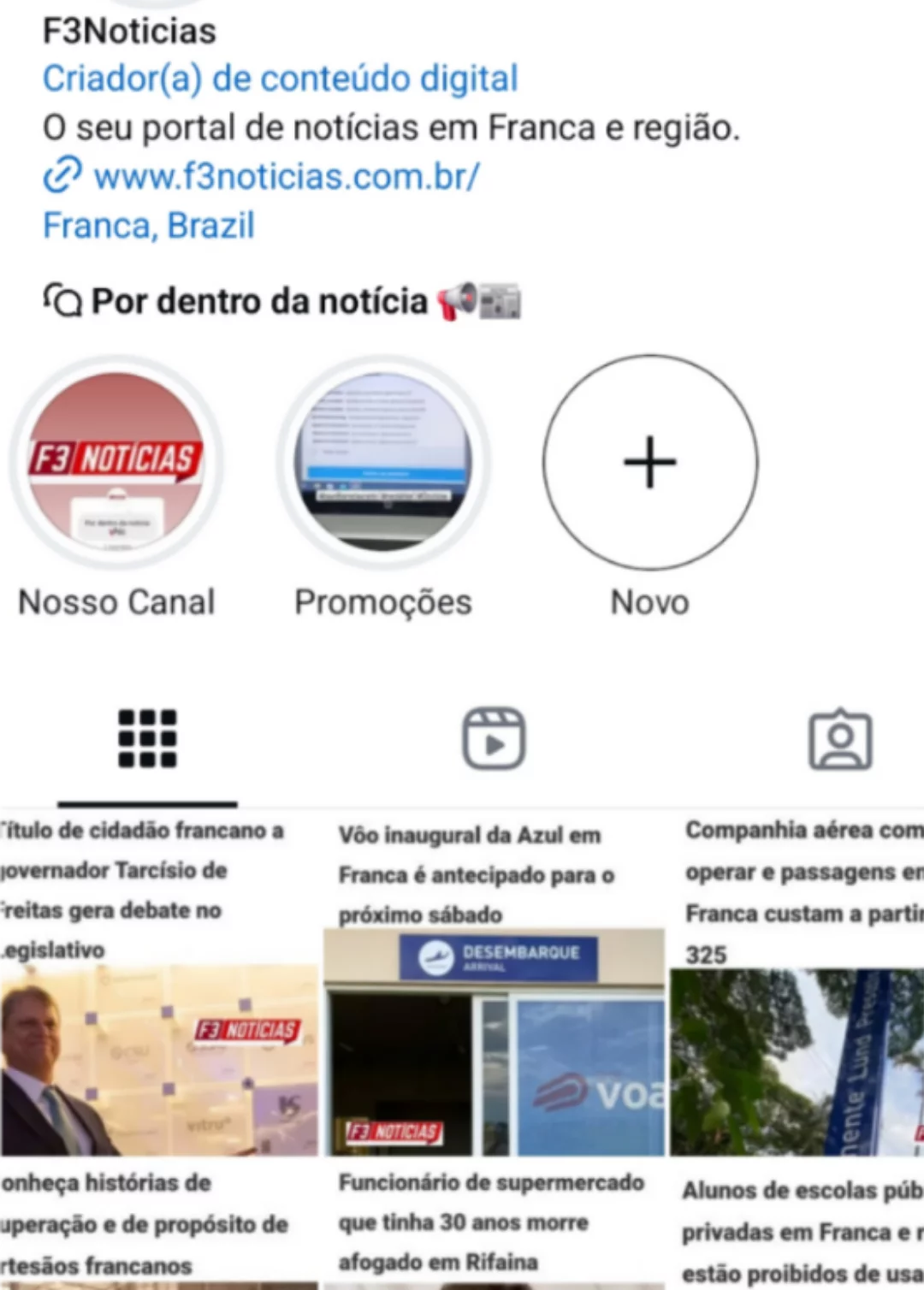This screenshot has height=1290, width=924.
Task: Switch to the Reels tab
Action: click(494, 738)
